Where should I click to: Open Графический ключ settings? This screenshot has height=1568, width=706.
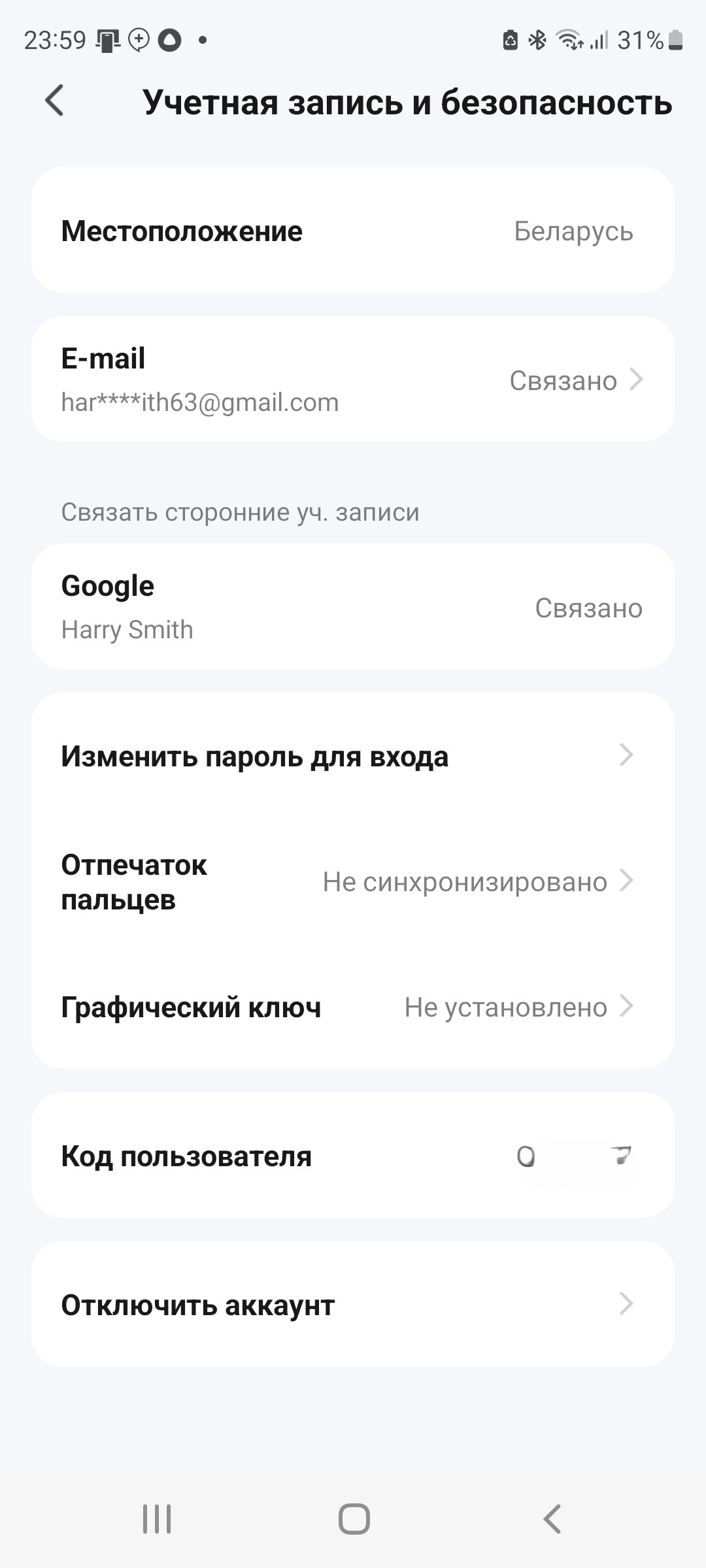tap(353, 1007)
